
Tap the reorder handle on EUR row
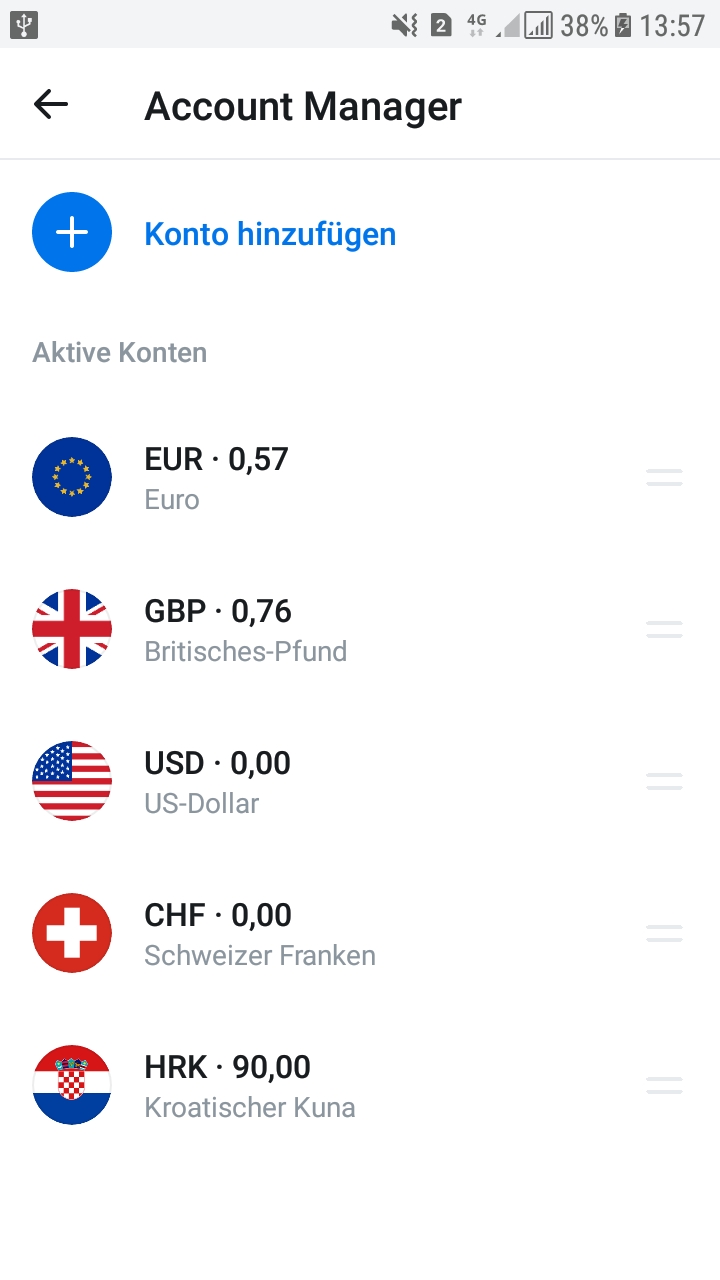tap(664, 478)
